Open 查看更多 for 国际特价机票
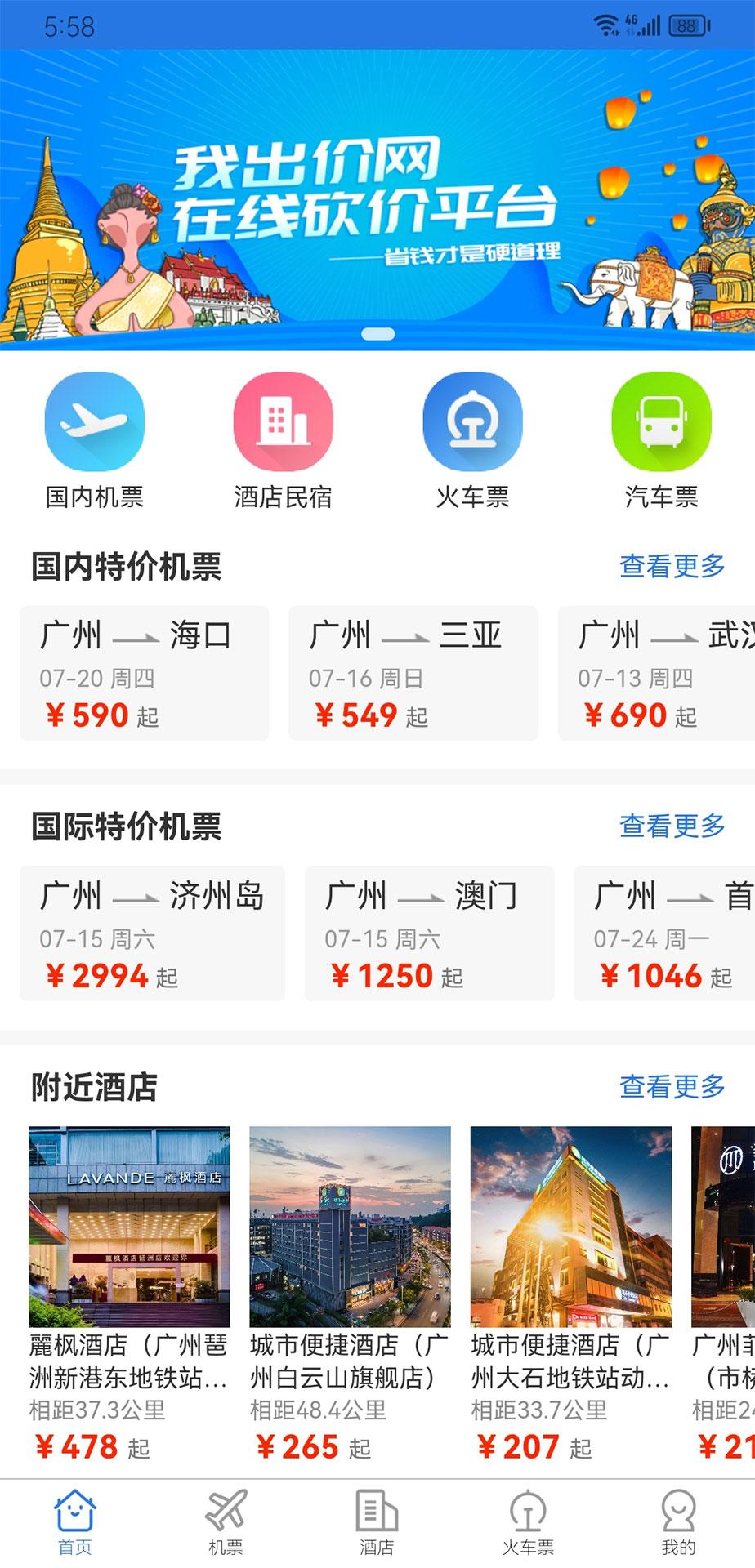The image size is (755, 1568). [x=672, y=826]
